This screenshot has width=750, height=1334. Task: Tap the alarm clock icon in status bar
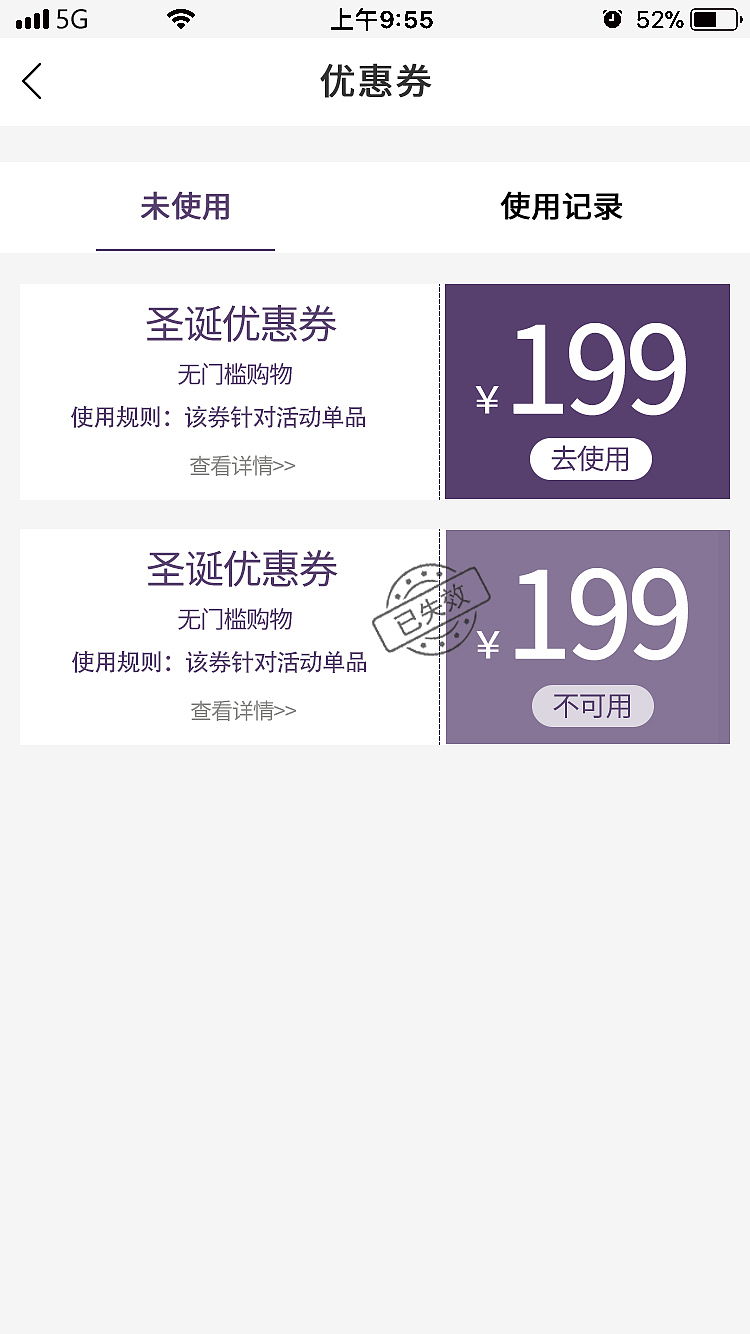(611, 17)
